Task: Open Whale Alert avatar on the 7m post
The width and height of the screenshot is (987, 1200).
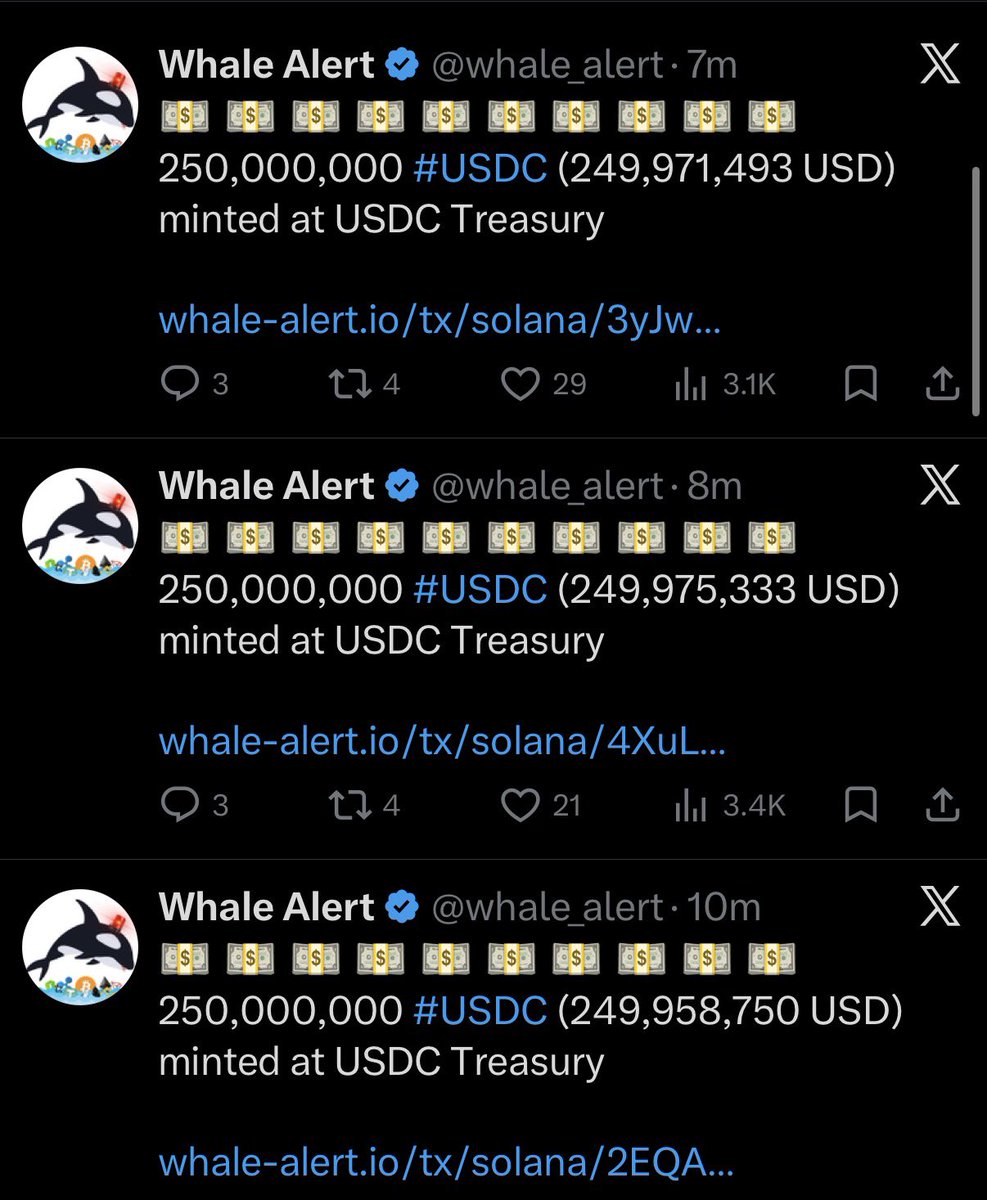Action: pyautogui.click(x=79, y=104)
